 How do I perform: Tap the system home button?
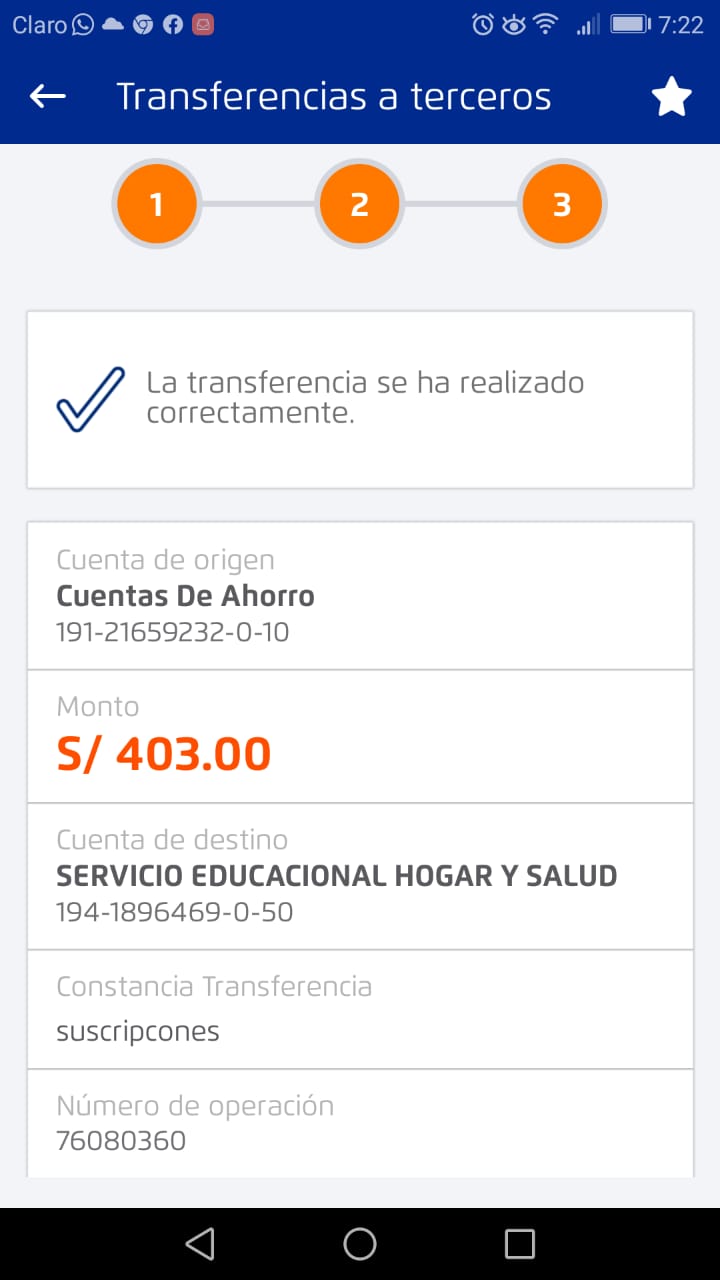tap(360, 1244)
